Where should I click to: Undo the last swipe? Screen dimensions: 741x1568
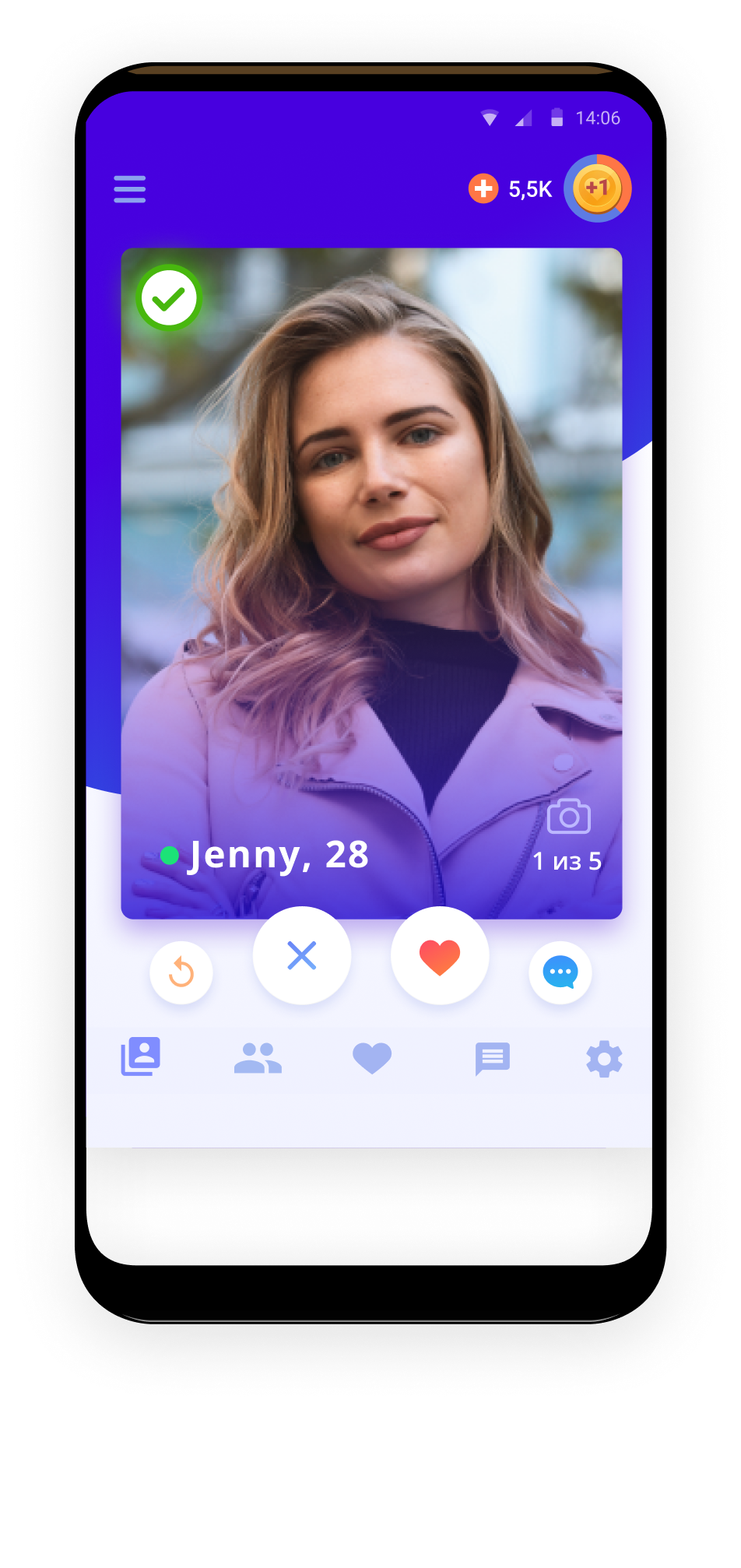click(181, 972)
